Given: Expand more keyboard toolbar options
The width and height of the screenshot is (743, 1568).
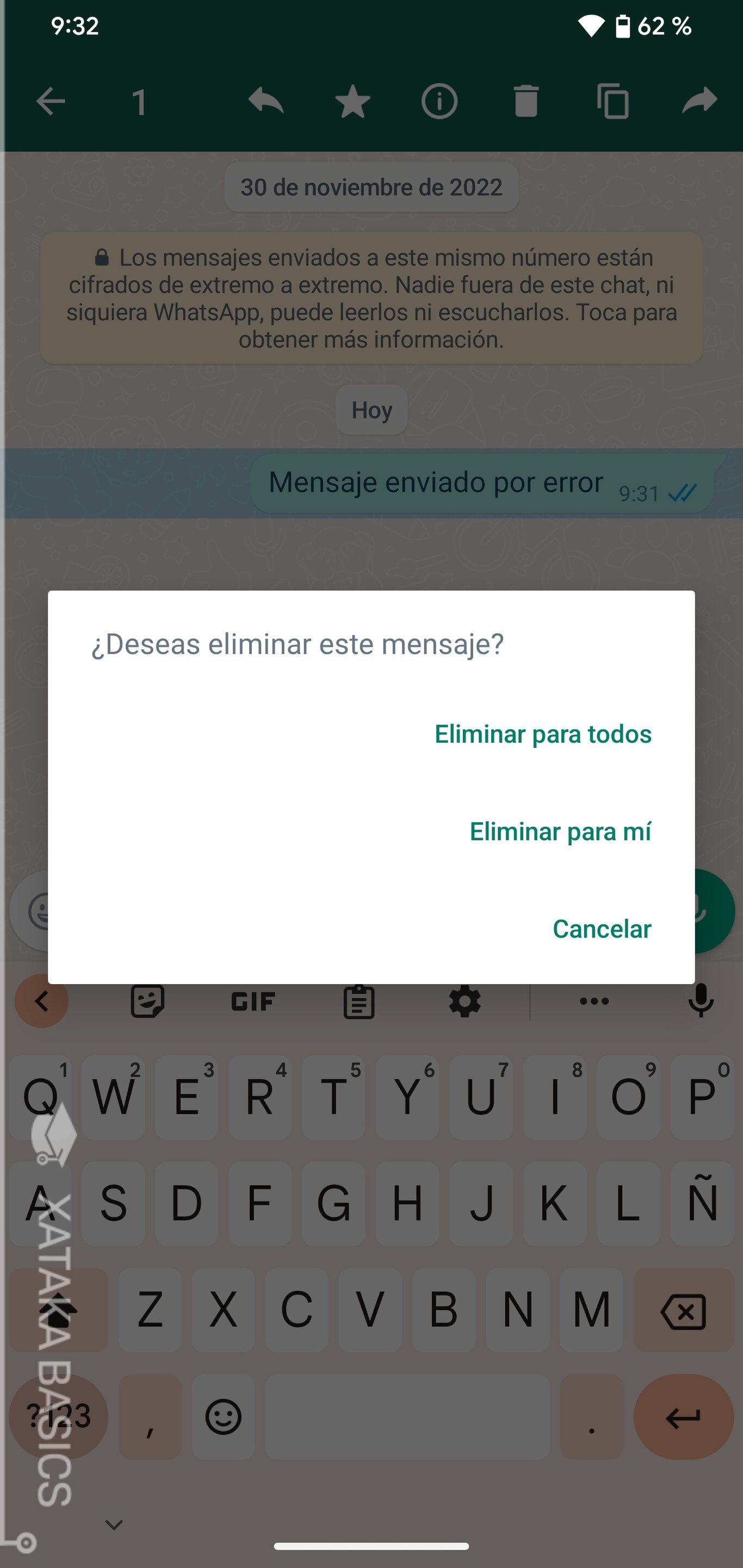Looking at the screenshot, I should tap(594, 1001).
